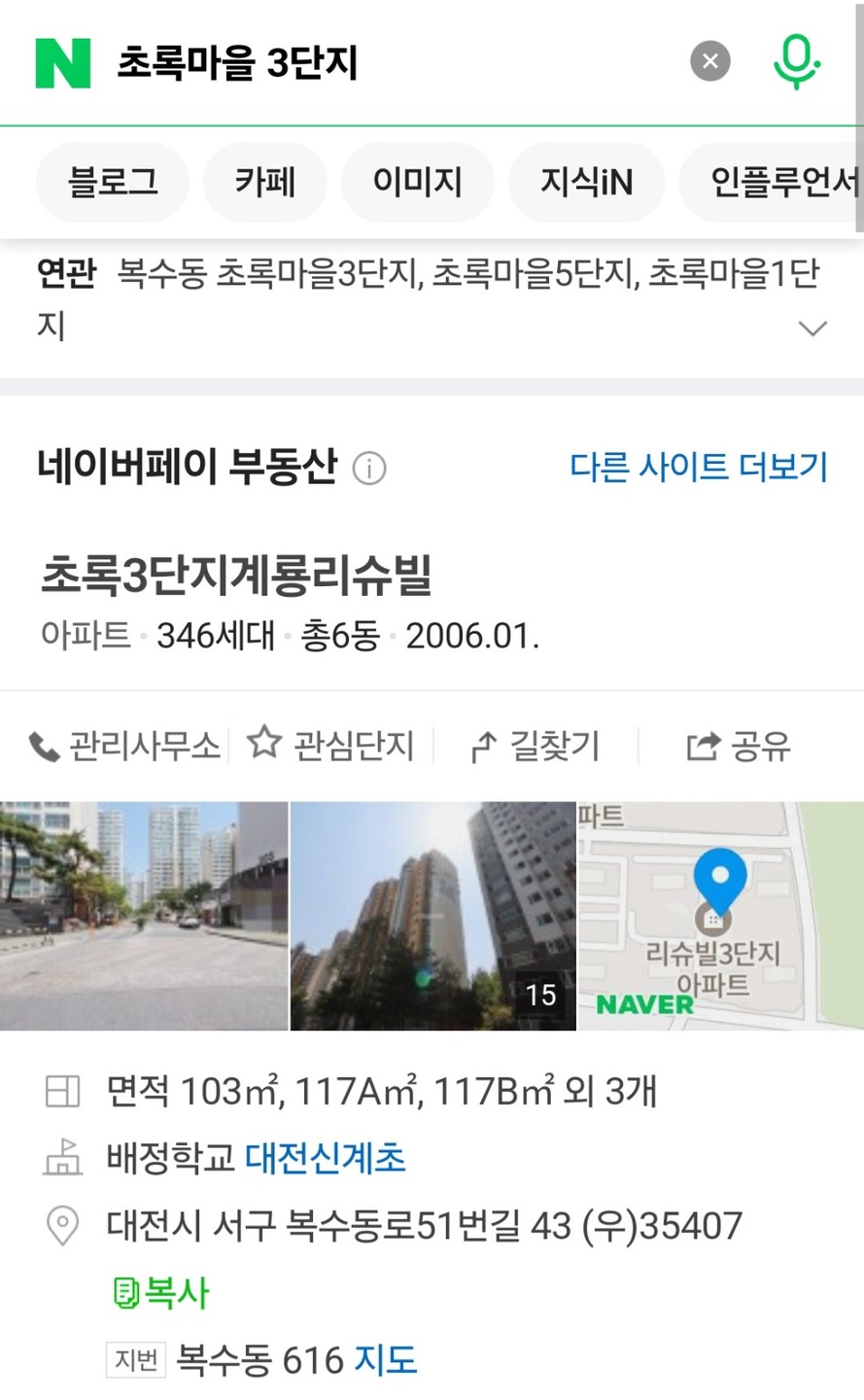This screenshot has width=864, height=1400.
Task: Add to 관심단지 favorites
Action: (x=331, y=747)
